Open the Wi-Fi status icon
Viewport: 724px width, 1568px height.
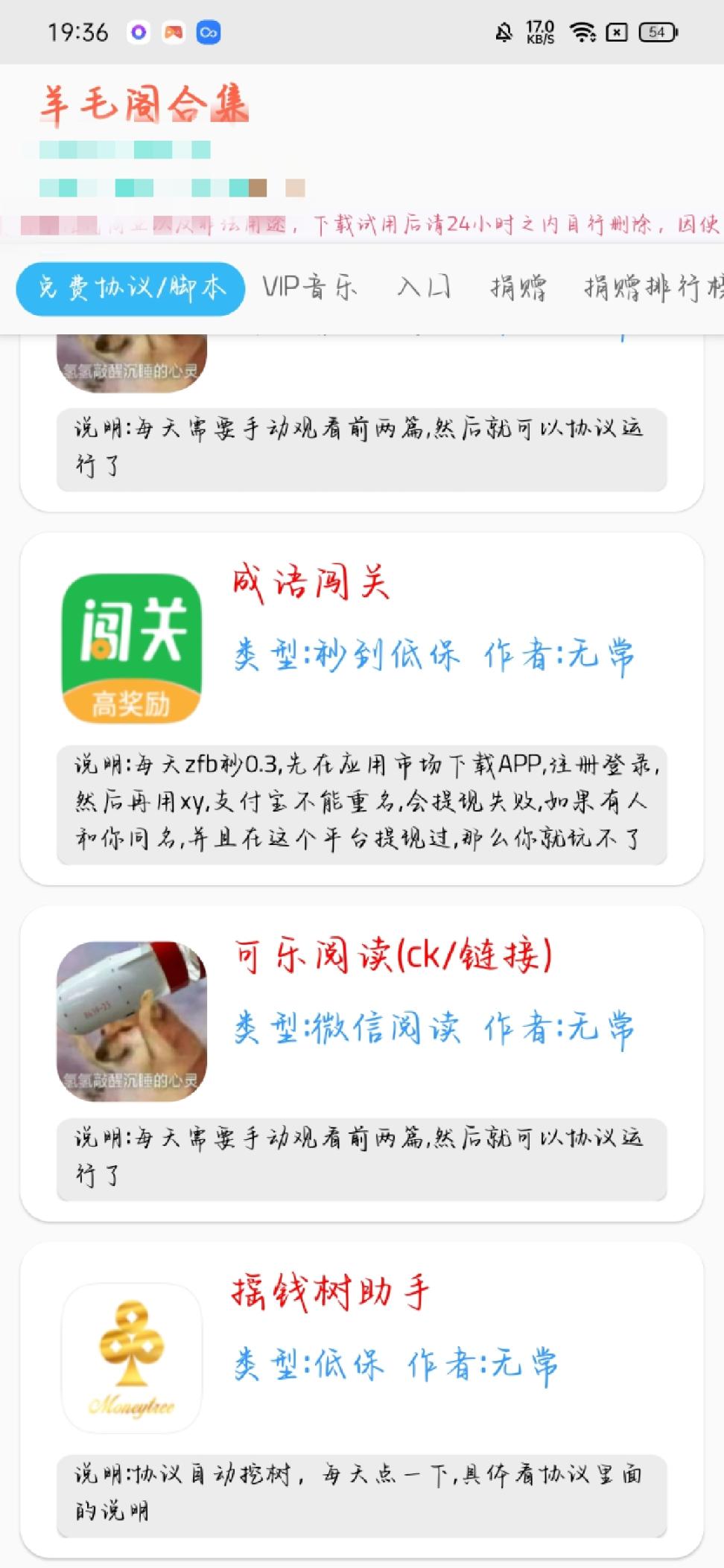(x=582, y=33)
